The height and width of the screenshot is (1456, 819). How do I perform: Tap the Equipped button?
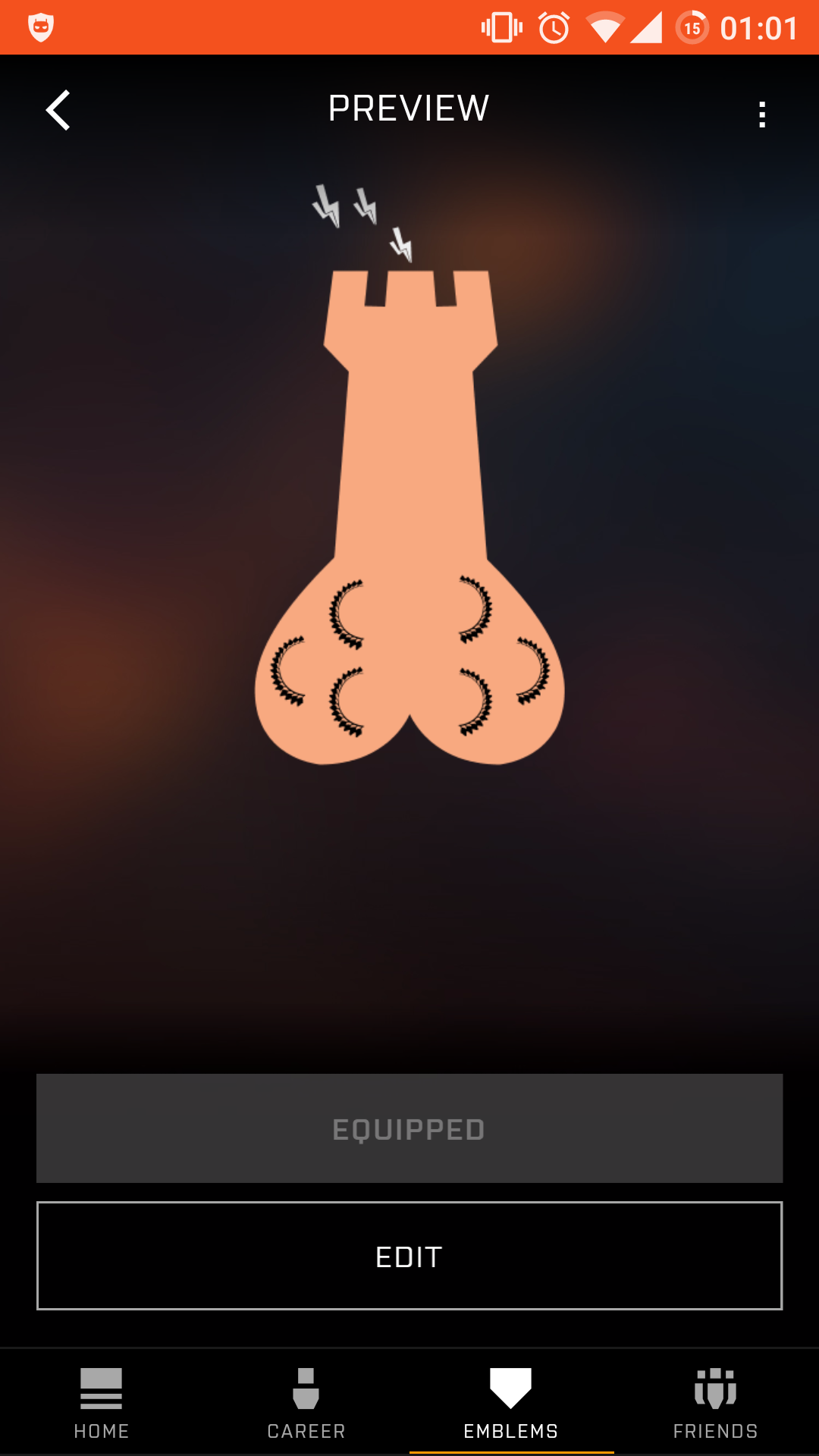(x=409, y=1128)
